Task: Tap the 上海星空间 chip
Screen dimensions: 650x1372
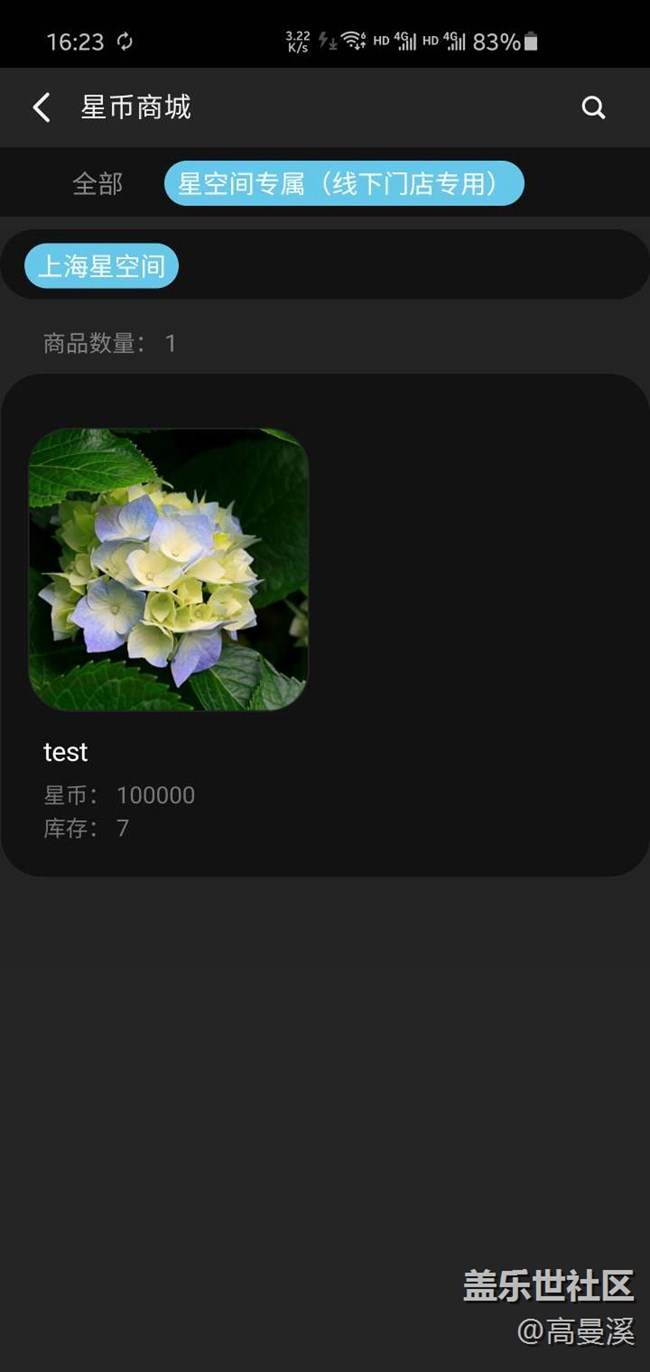Action: pos(101,266)
